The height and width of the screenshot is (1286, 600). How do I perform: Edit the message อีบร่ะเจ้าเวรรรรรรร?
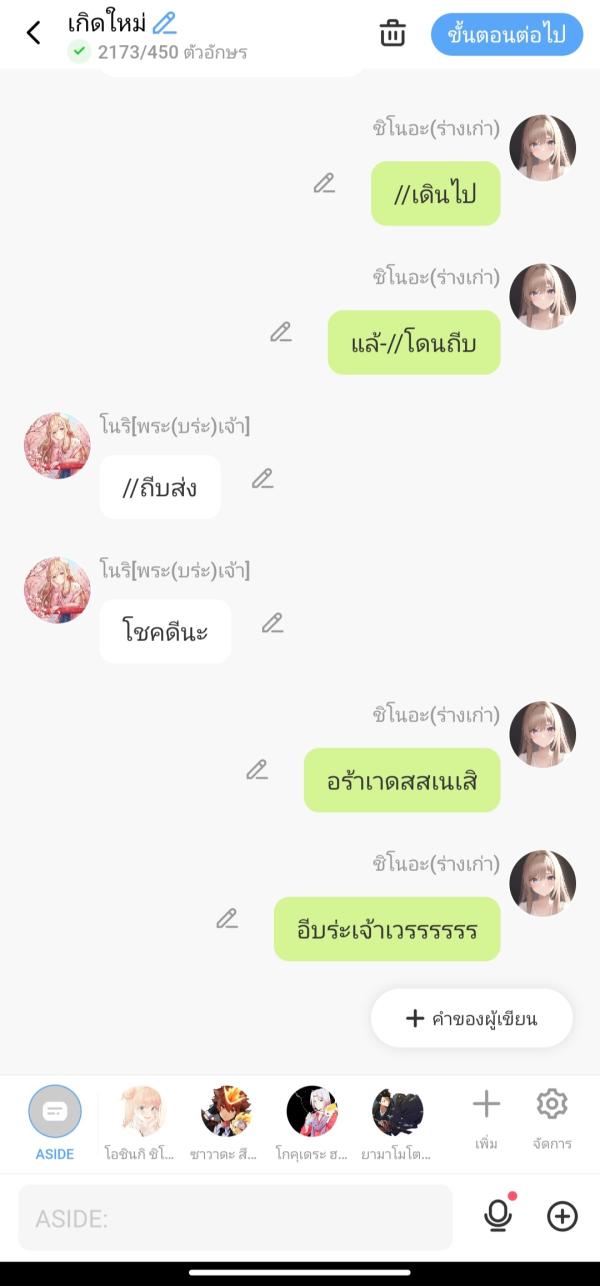pyautogui.click(x=228, y=918)
